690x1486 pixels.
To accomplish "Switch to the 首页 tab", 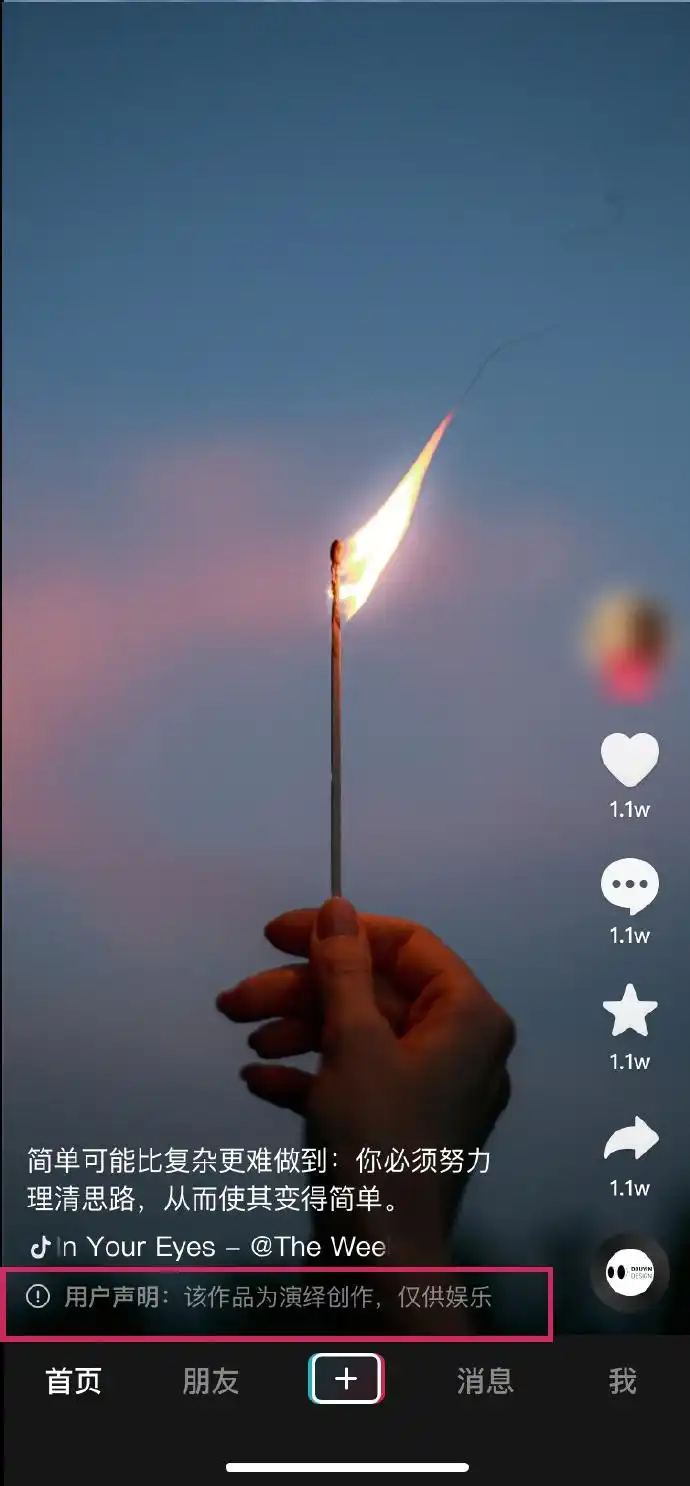I will (74, 1381).
